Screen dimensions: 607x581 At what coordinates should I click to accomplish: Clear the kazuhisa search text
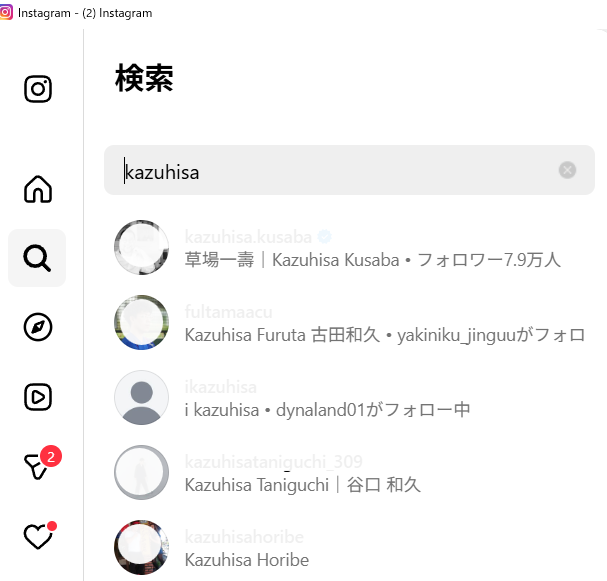point(567,171)
